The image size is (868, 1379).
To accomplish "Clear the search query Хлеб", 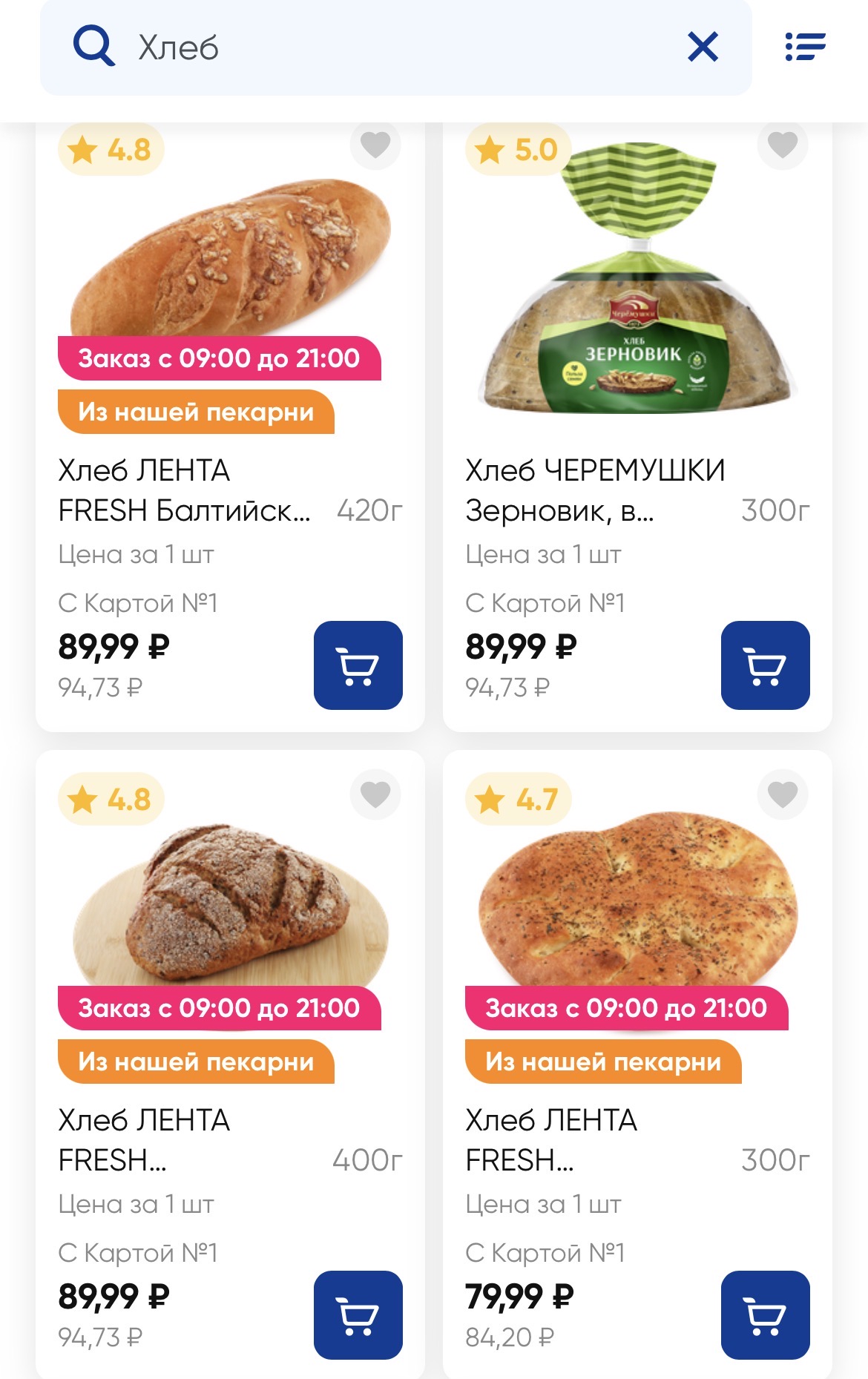I will click(703, 47).
